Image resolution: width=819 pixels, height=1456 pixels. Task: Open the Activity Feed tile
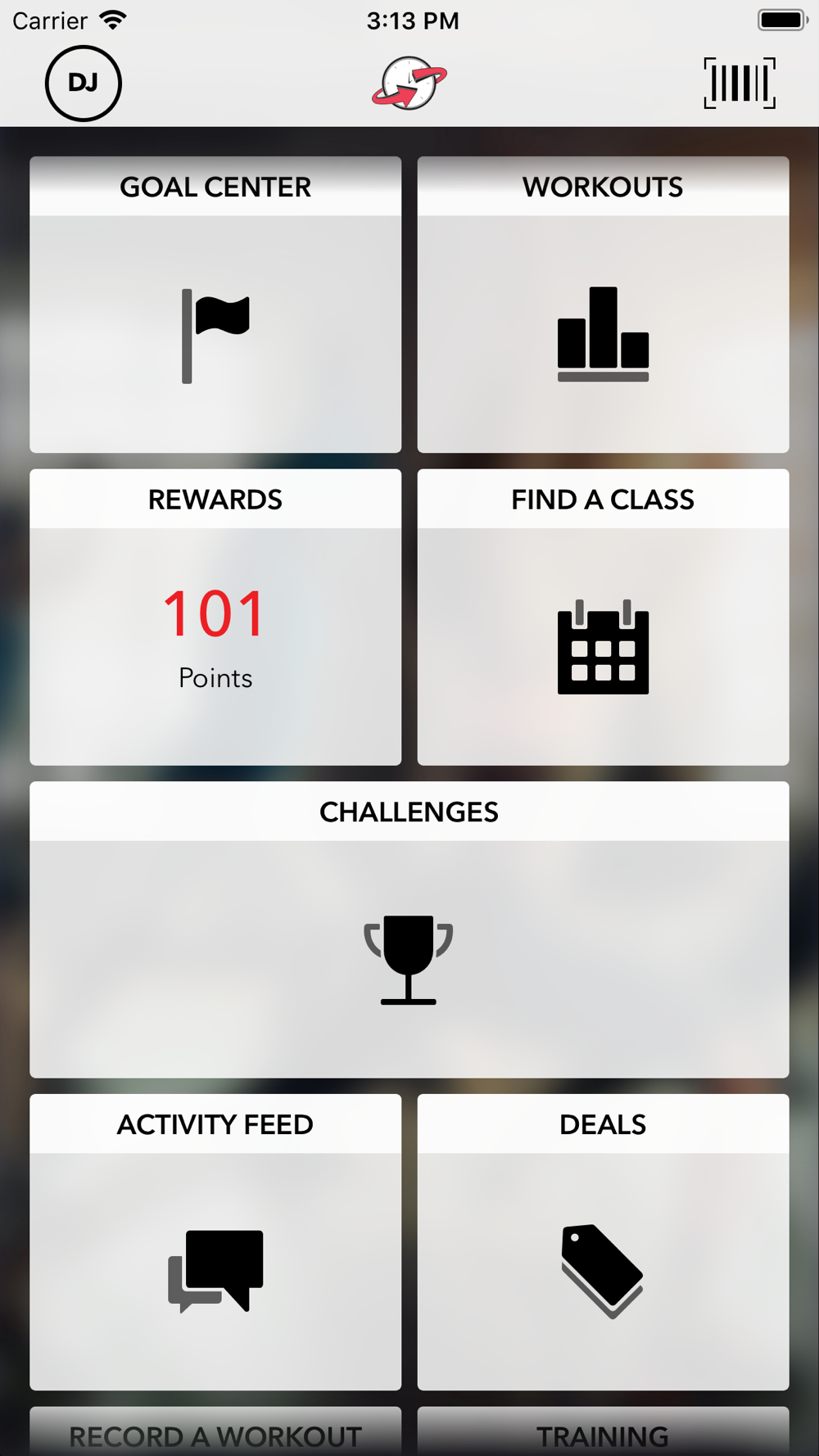point(215,1242)
